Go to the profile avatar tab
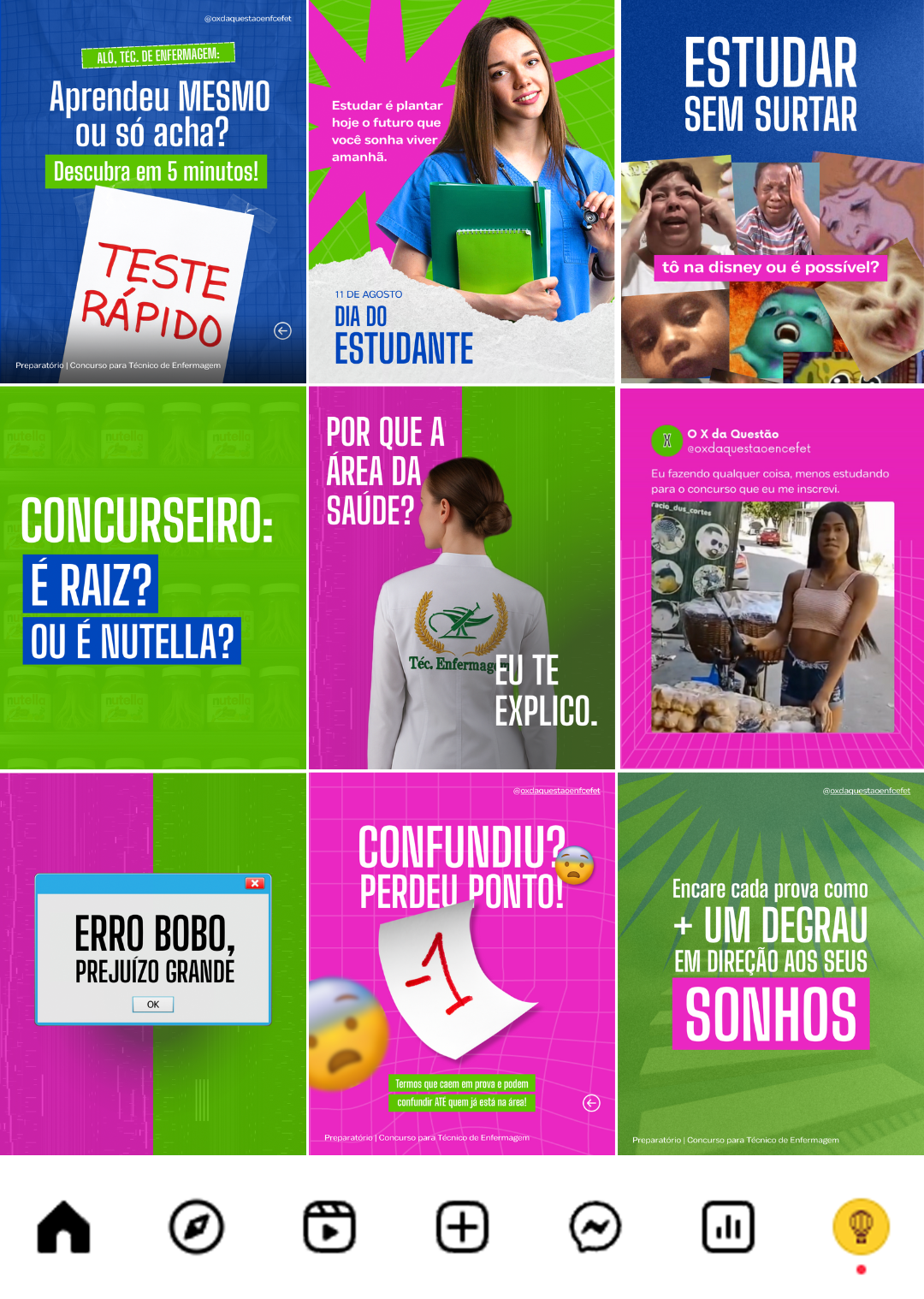 pos(861,1227)
